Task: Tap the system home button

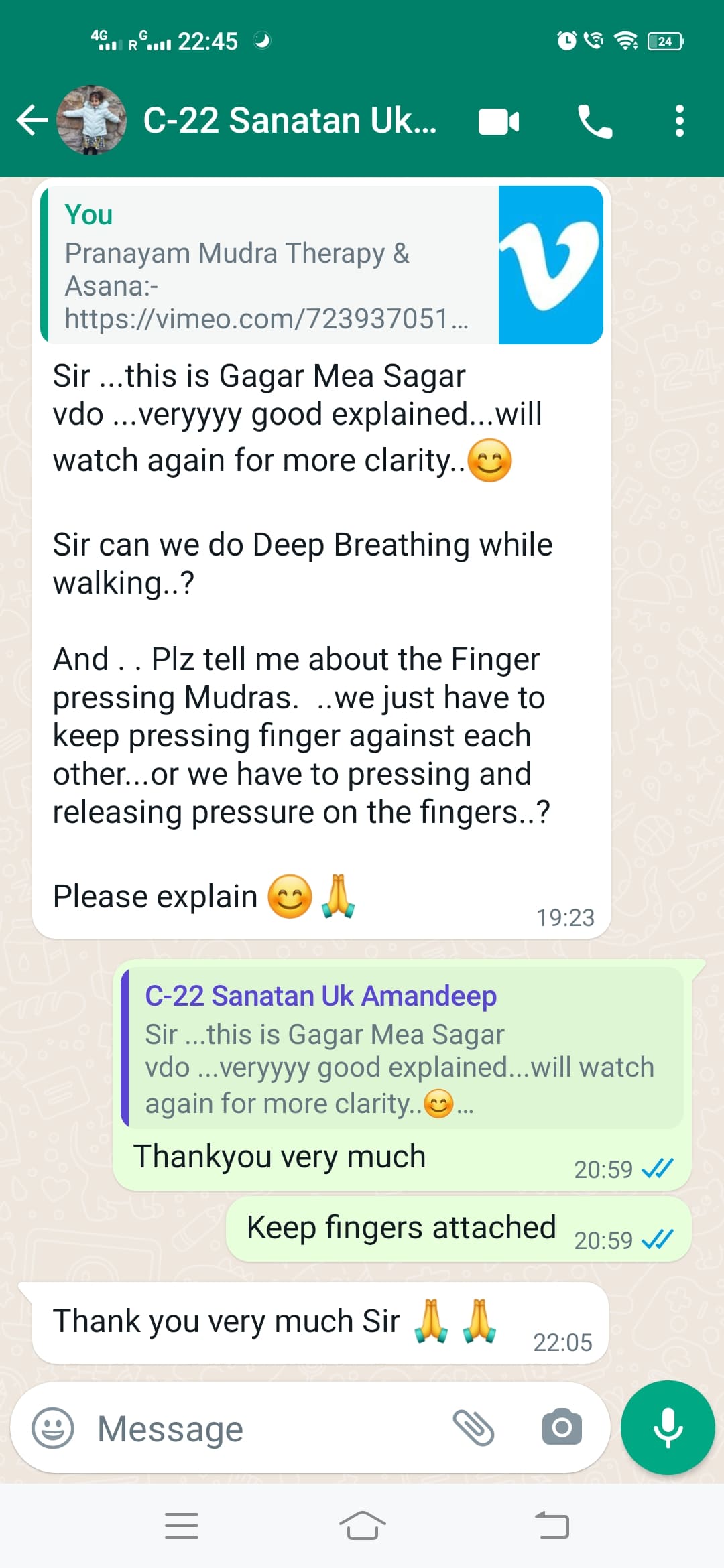Action: 362,1526
